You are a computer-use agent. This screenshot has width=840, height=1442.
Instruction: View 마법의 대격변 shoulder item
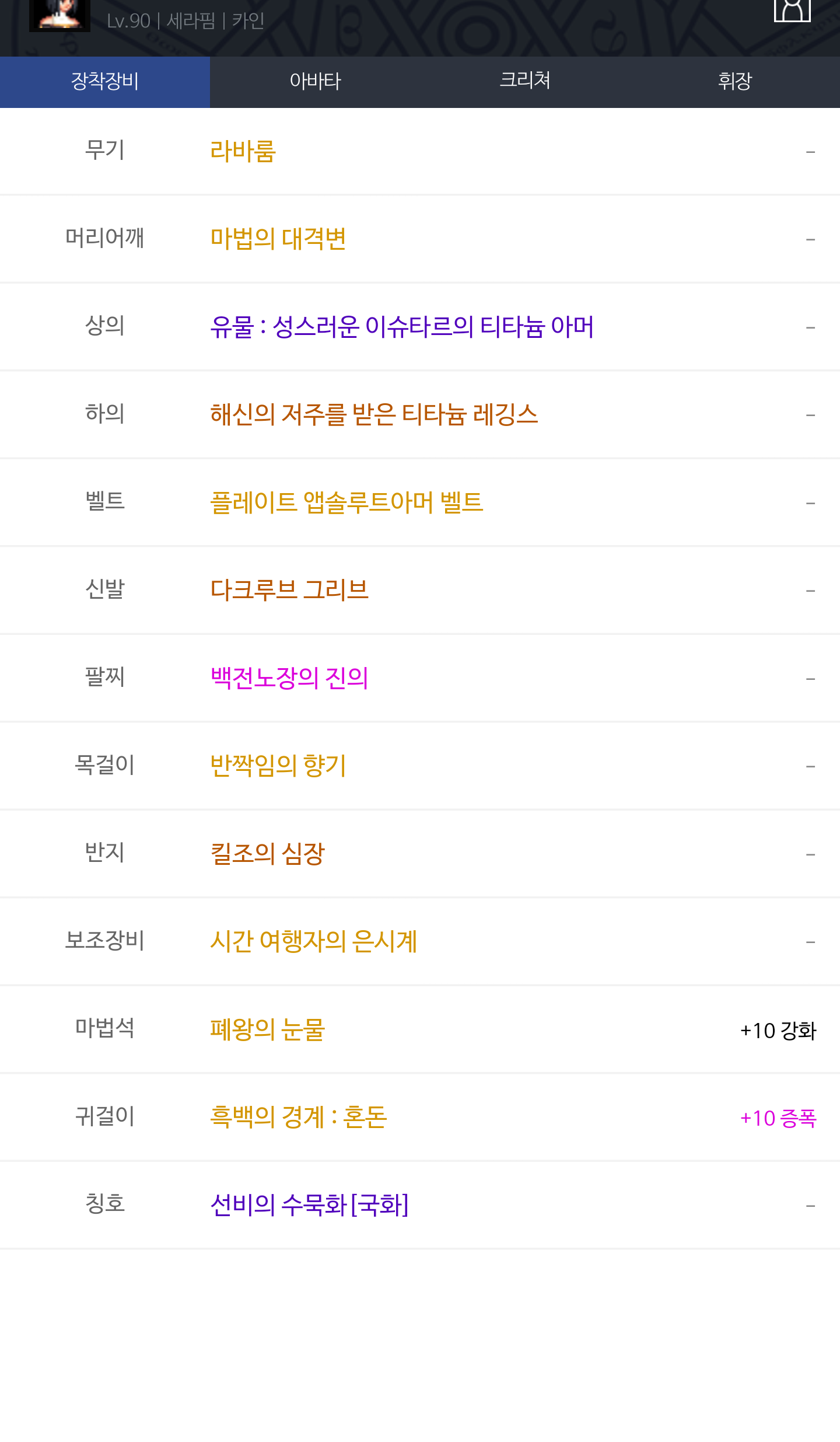click(x=278, y=239)
